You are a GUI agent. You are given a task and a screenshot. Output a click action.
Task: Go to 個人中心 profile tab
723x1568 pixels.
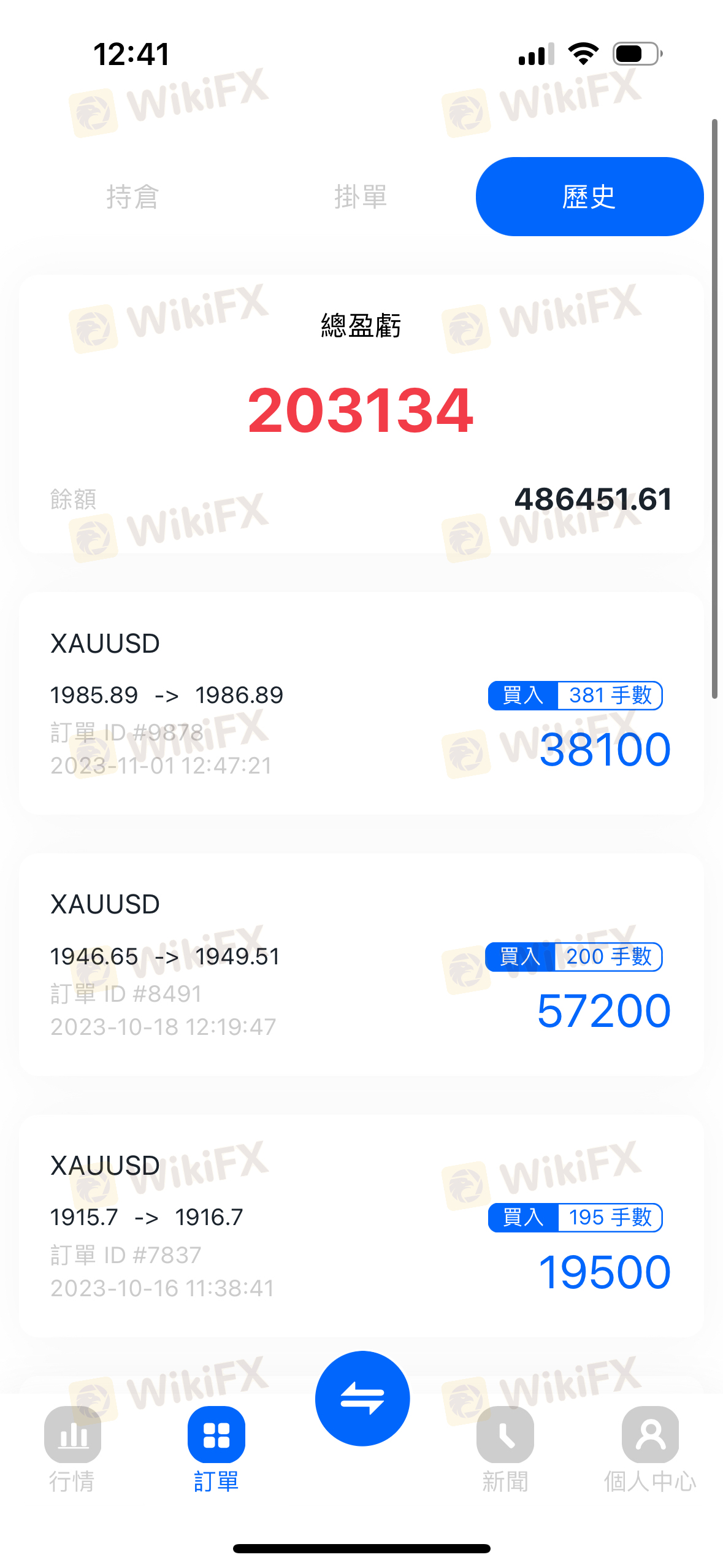pyautogui.click(x=650, y=1450)
